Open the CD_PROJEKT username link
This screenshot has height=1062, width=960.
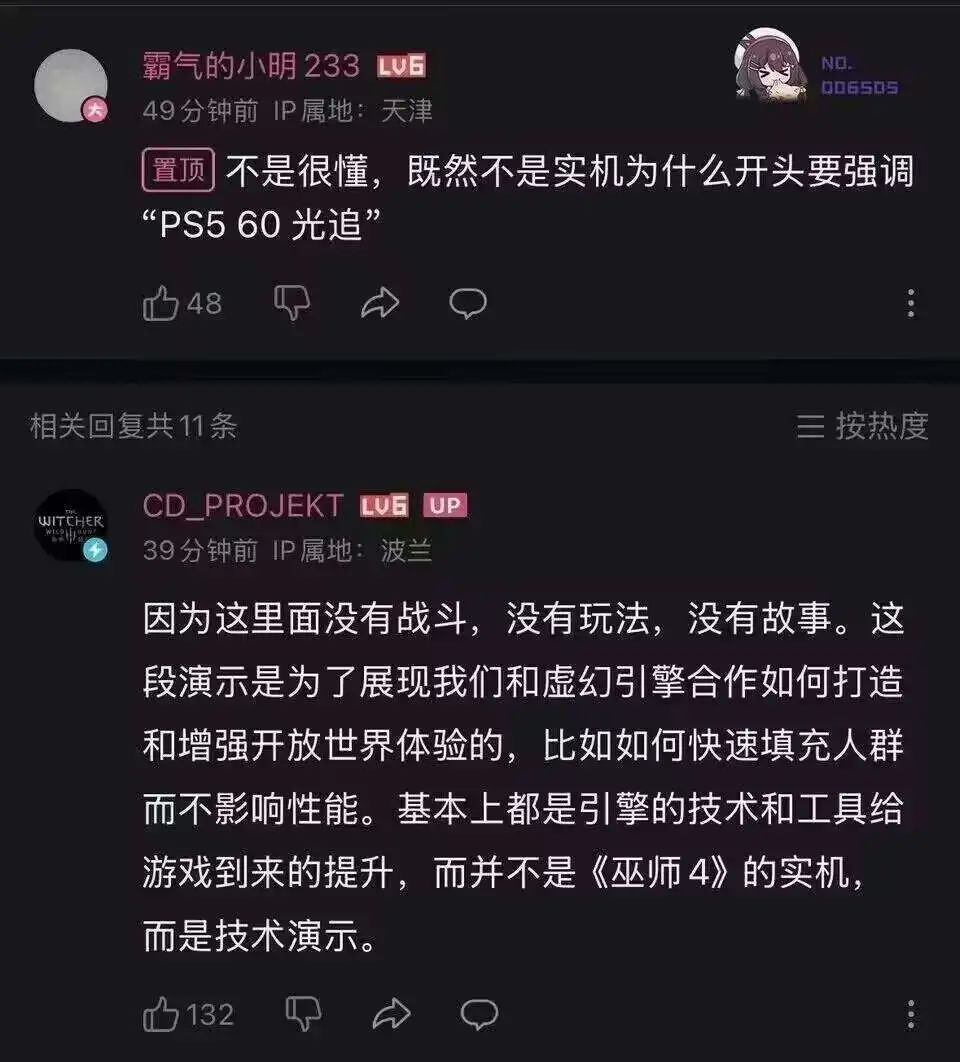pyautogui.click(x=243, y=506)
